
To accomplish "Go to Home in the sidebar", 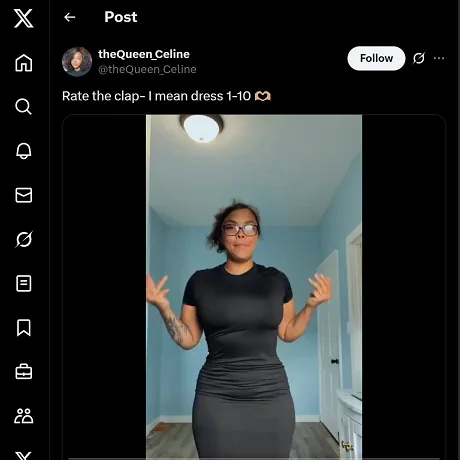I will [24, 63].
